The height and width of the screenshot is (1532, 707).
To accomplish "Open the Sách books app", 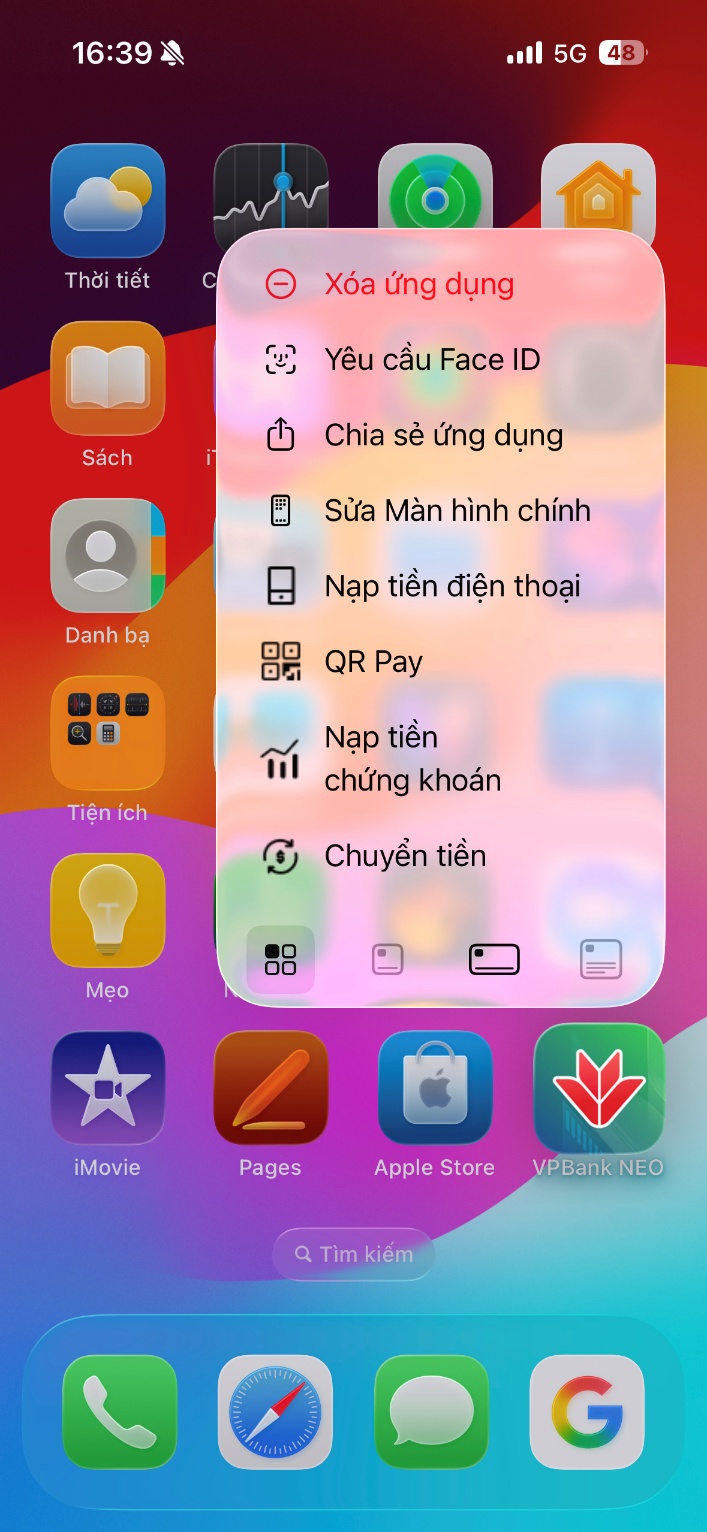I will (x=107, y=378).
